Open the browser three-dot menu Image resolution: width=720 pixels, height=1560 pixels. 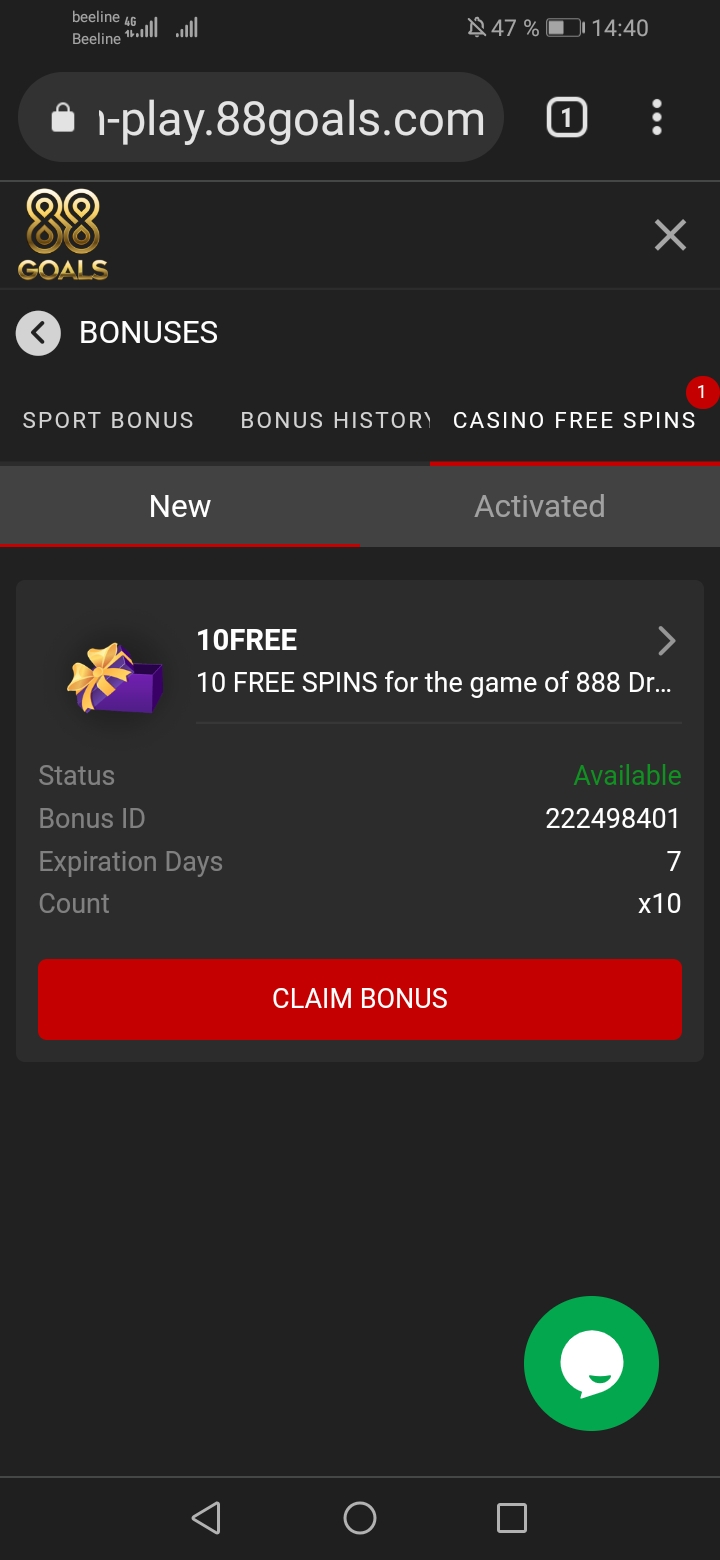(x=657, y=117)
